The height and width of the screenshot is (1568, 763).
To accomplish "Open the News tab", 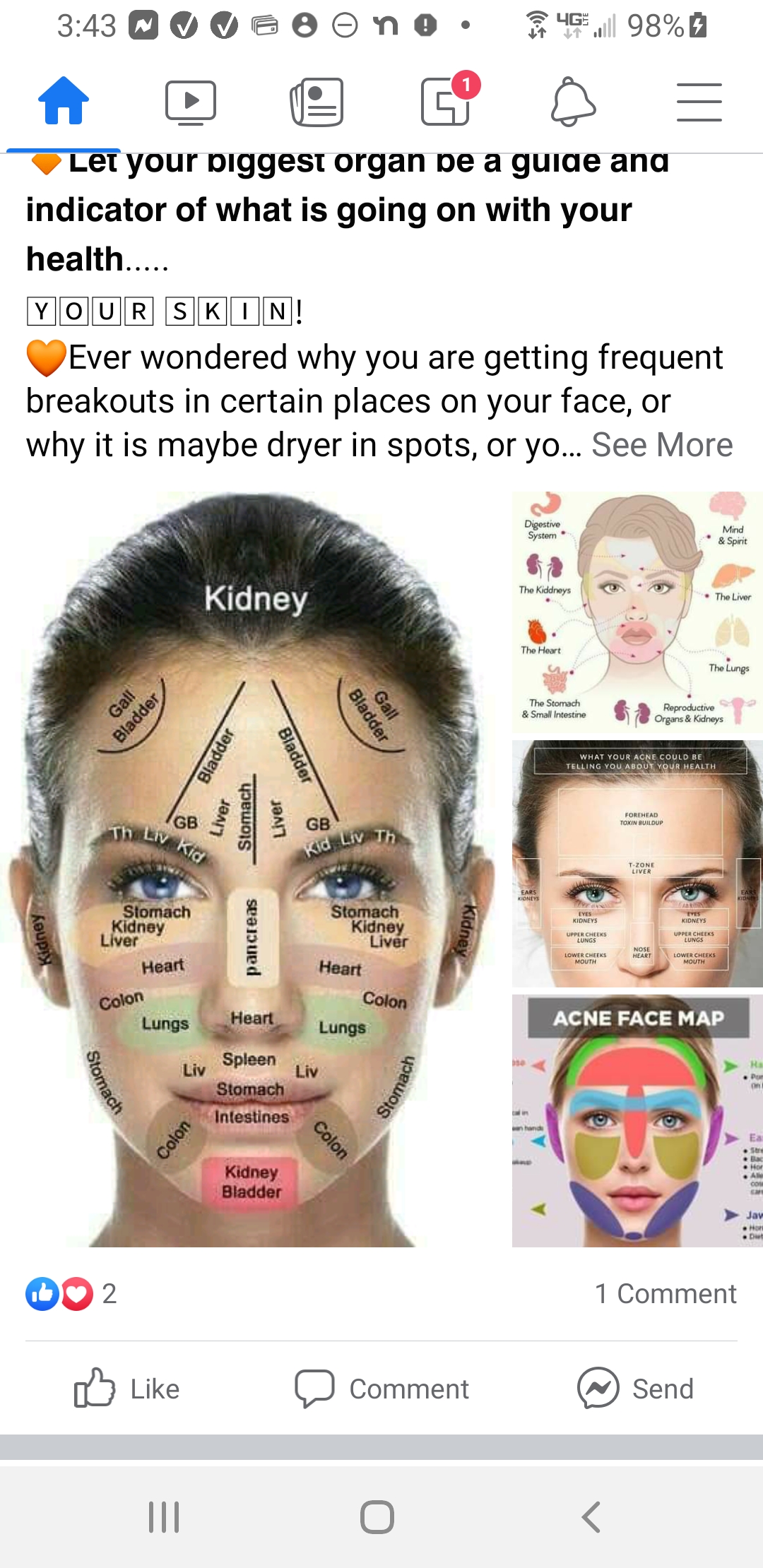I will [317, 102].
